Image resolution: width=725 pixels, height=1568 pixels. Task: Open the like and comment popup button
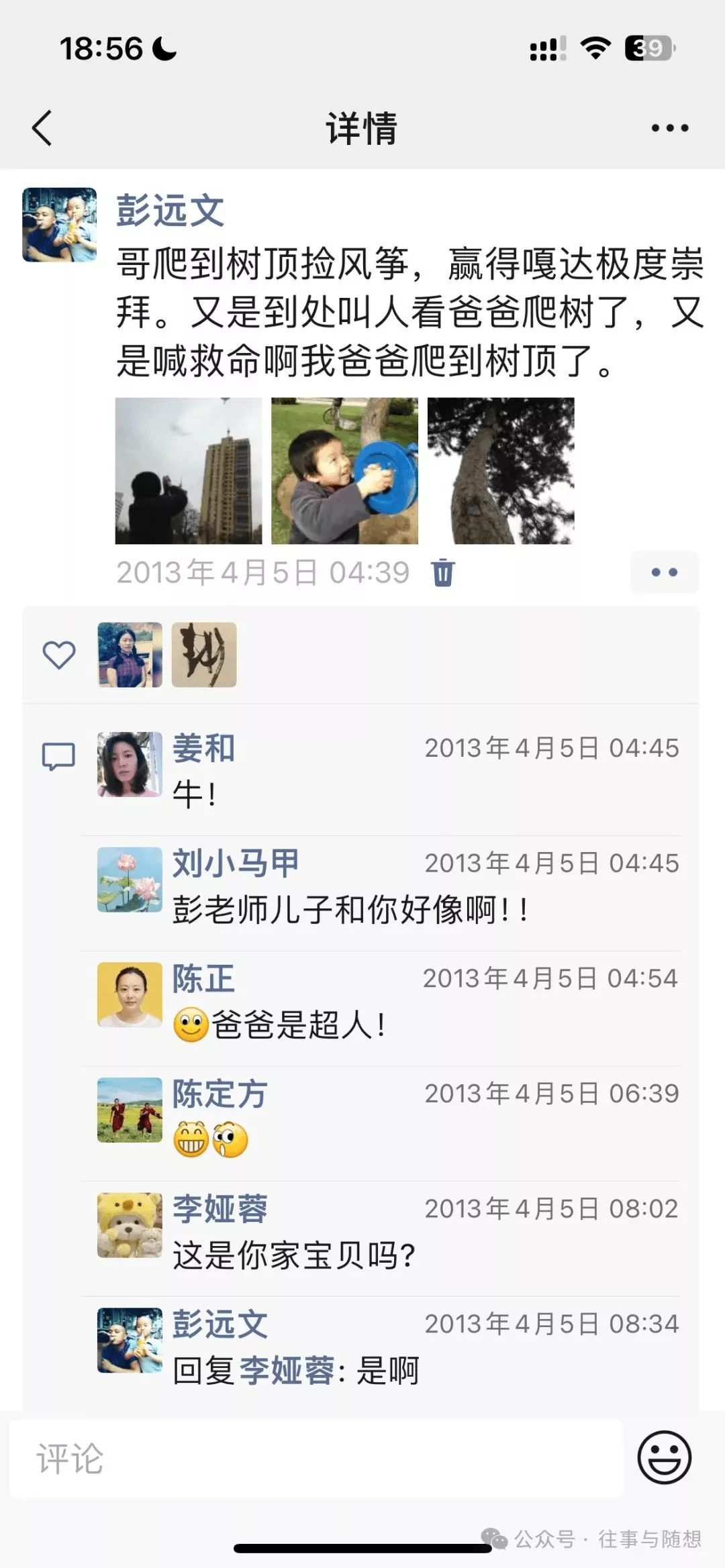(664, 572)
